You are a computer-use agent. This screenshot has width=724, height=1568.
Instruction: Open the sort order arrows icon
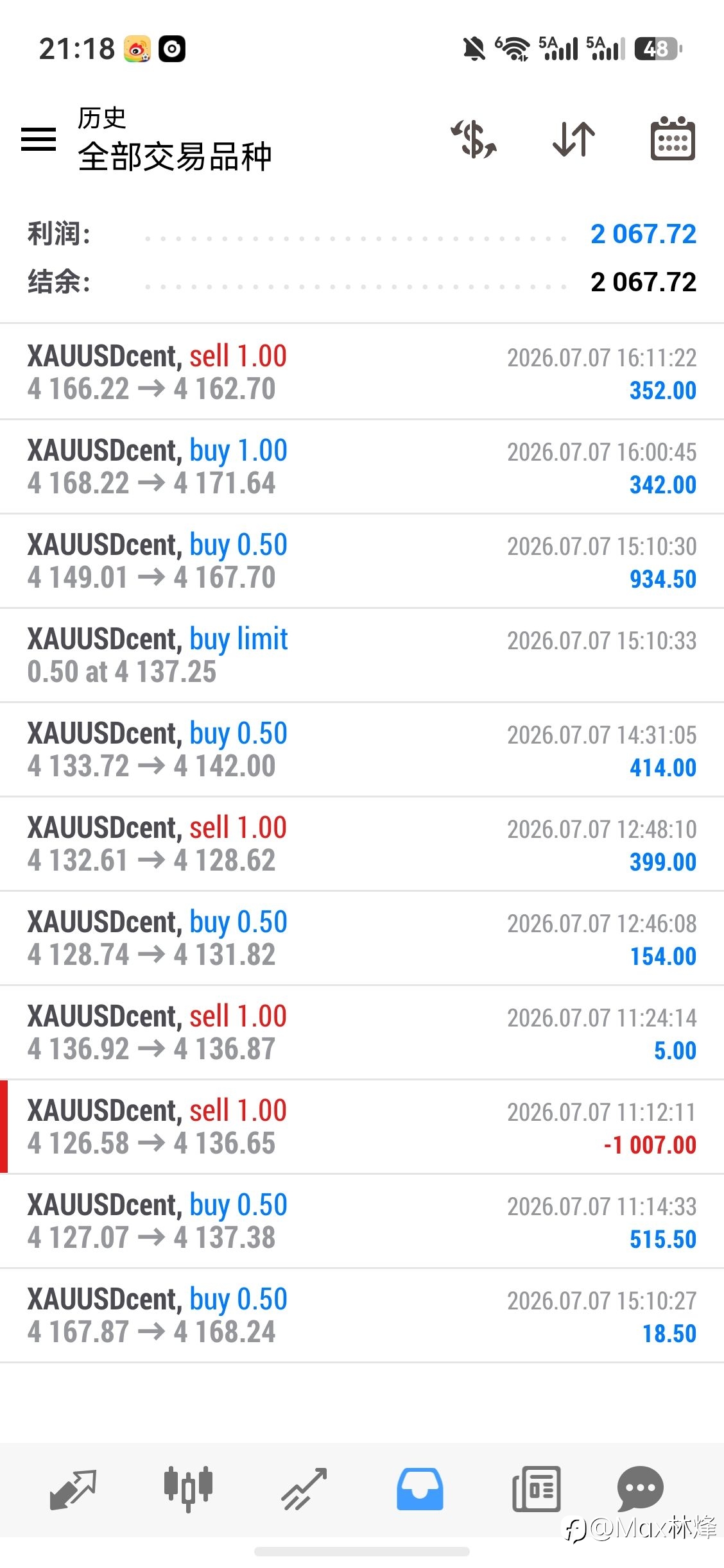point(574,139)
